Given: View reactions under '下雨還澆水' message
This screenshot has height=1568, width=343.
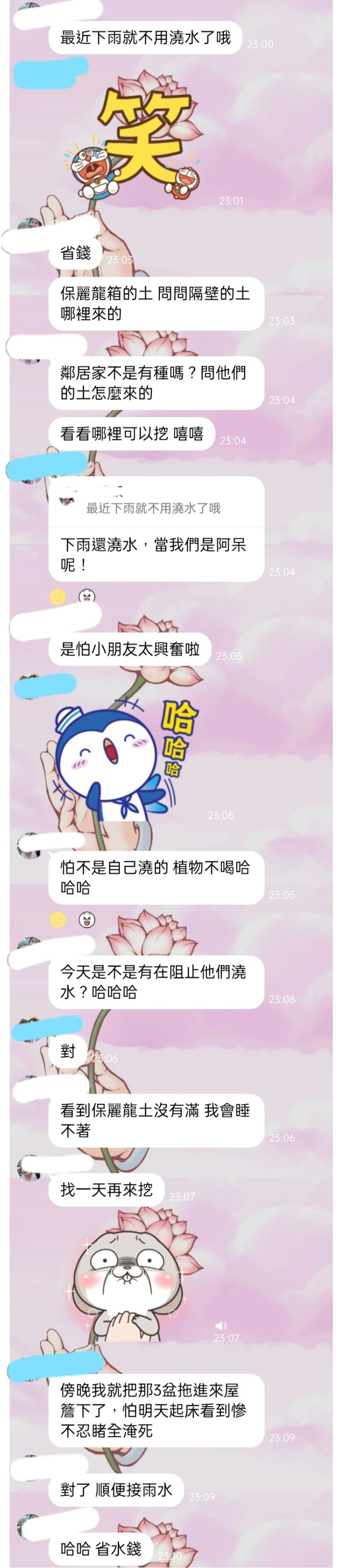Looking at the screenshot, I should coord(72,597).
